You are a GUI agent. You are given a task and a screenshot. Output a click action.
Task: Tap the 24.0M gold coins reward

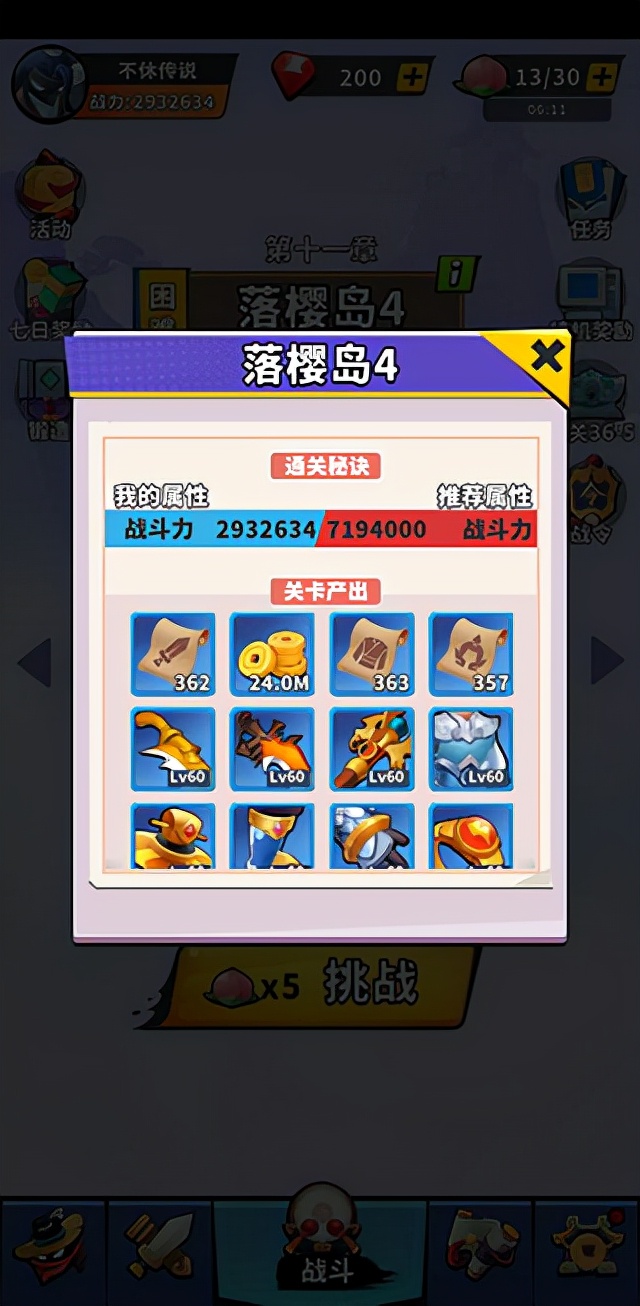[x=272, y=654]
